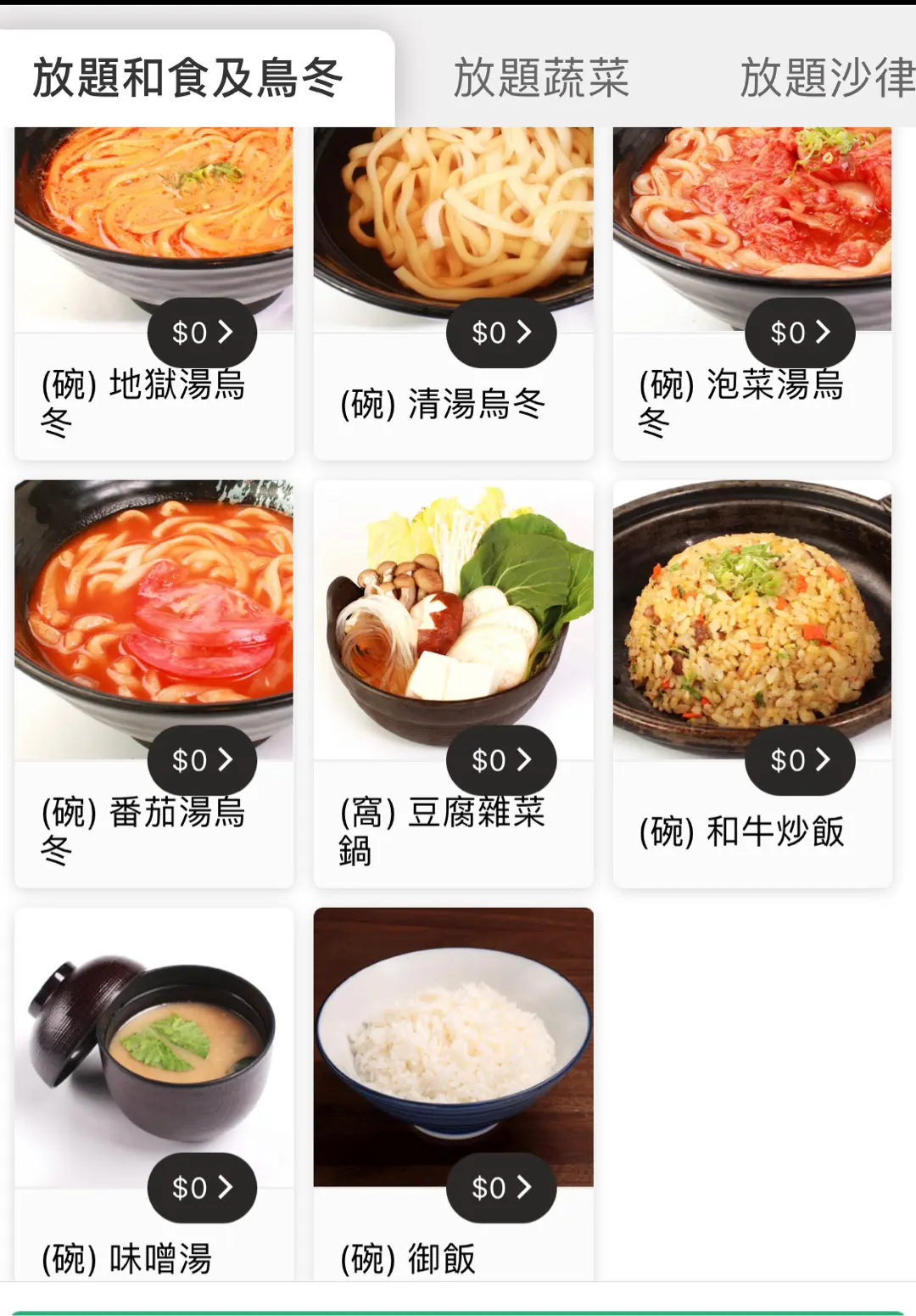Tap the $0 button on 和牛炒飯
The height and width of the screenshot is (1316, 916).
coord(800,760)
